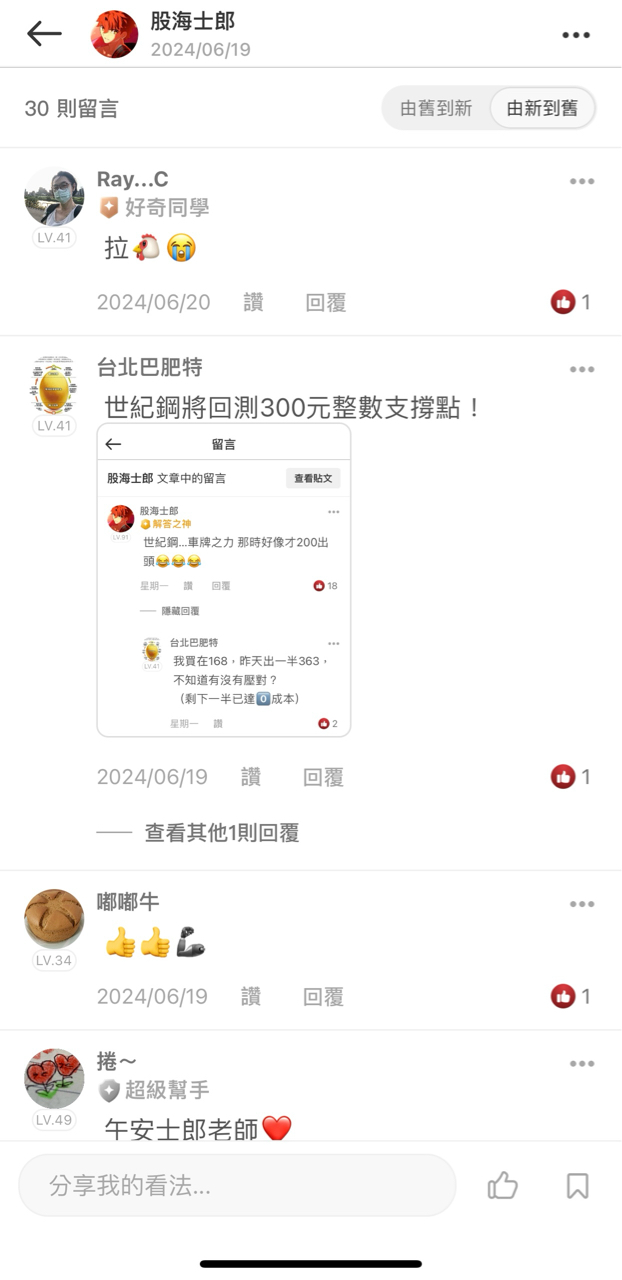Open options menu on Ray...C's comment

click(x=582, y=181)
